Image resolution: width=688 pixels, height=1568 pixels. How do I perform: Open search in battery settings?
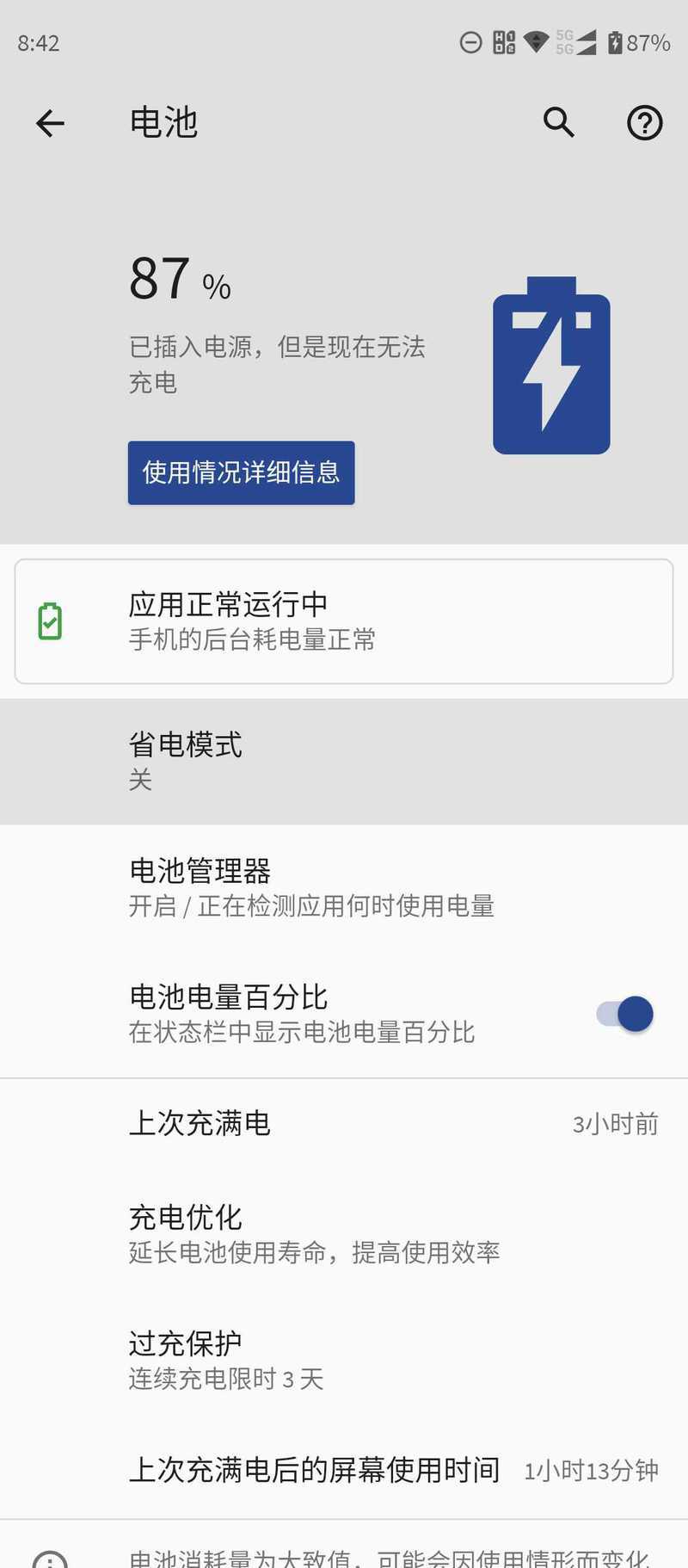pyautogui.click(x=559, y=123)
